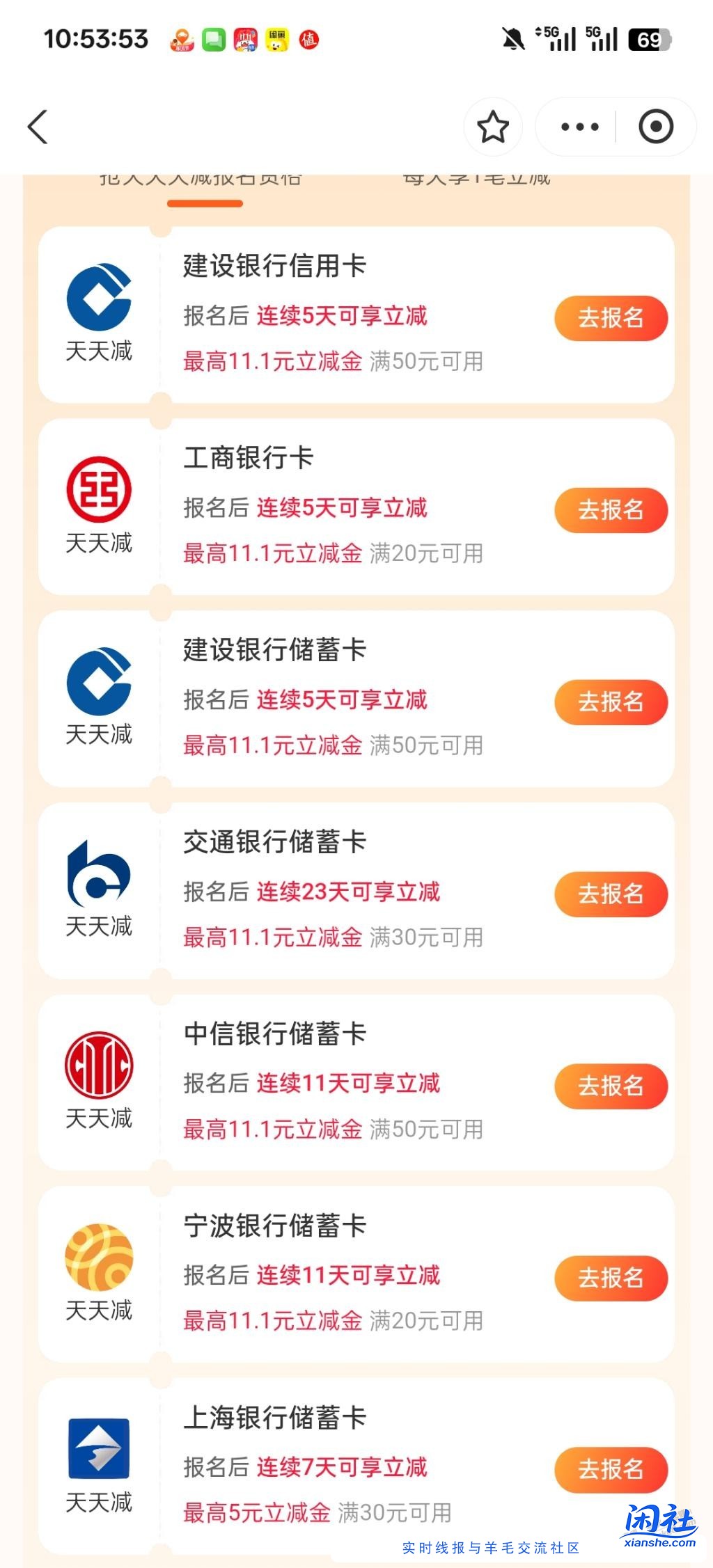Click the 上海银行 blue square logo
This screenshot has height=1568, width=713.
pos(100,1448)
